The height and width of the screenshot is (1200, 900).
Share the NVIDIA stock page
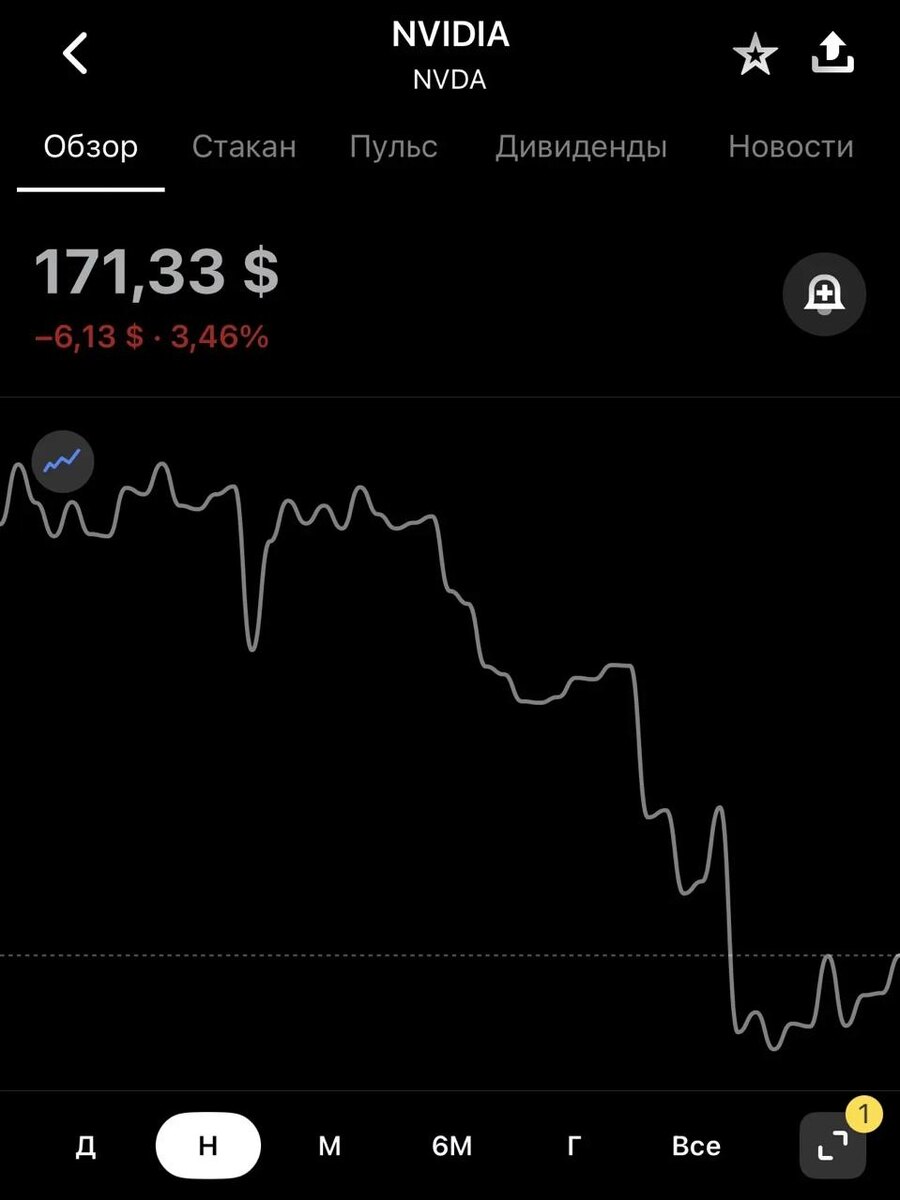(x=832, y=54)
